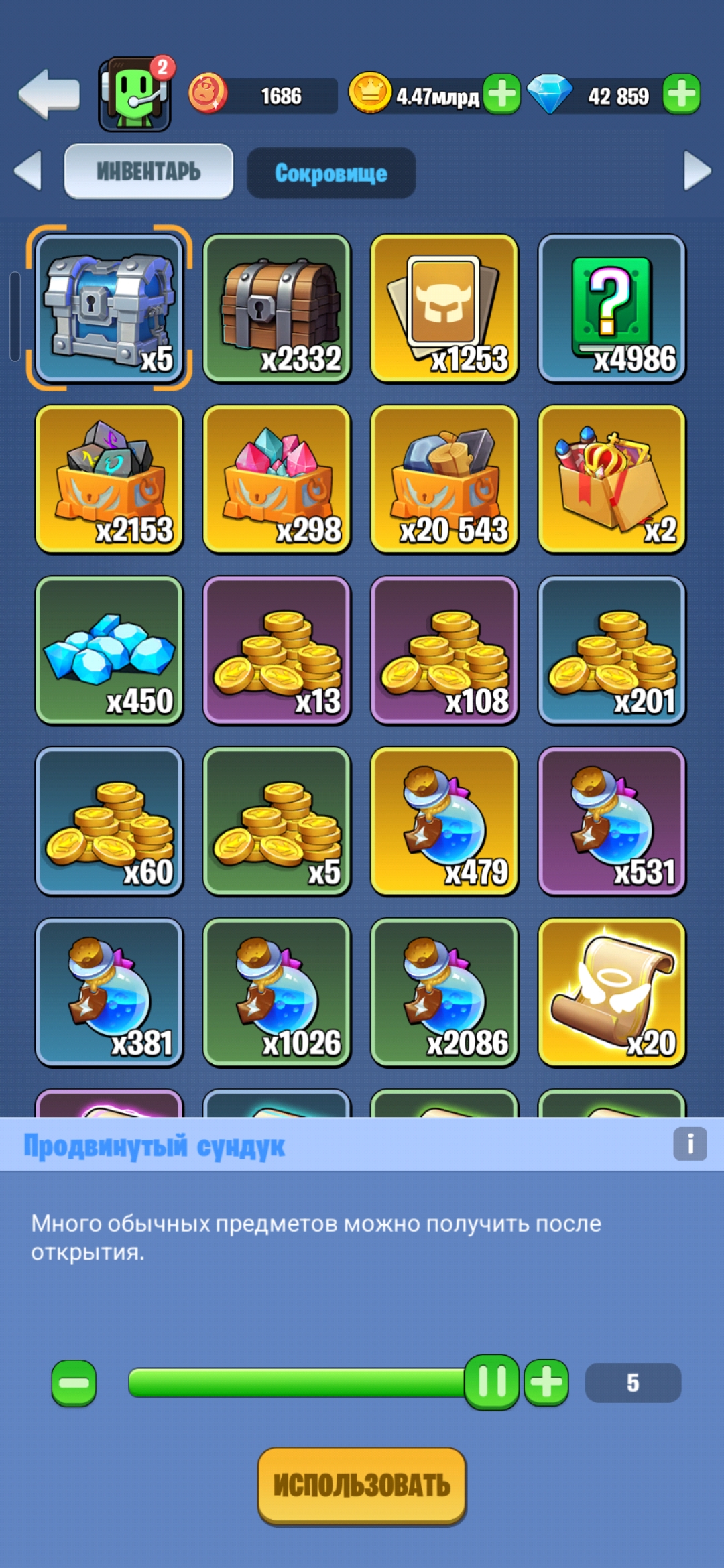Decrease quantity with the minus button
Viewport: 724px width, 1568px height.
(x=74, y=1382)
